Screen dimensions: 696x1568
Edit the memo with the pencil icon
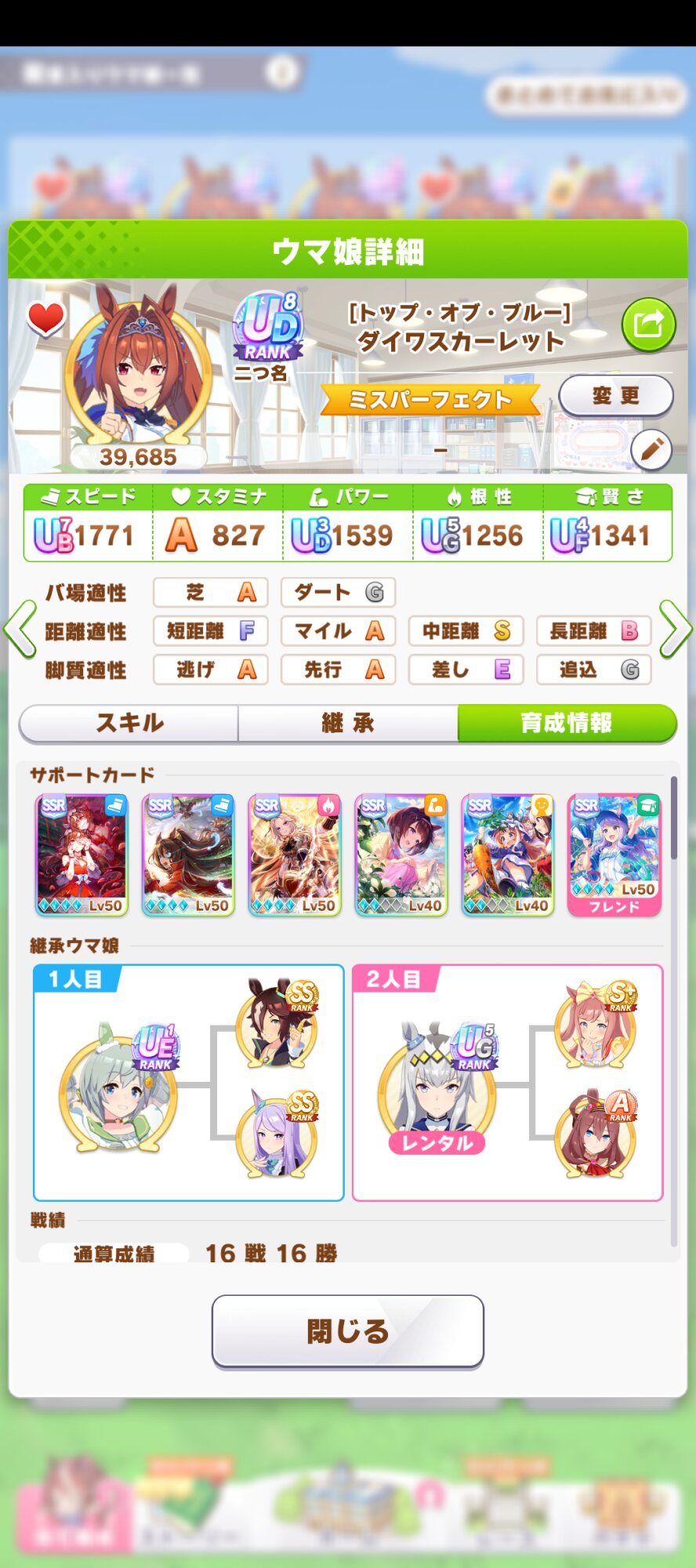(651, 449)
